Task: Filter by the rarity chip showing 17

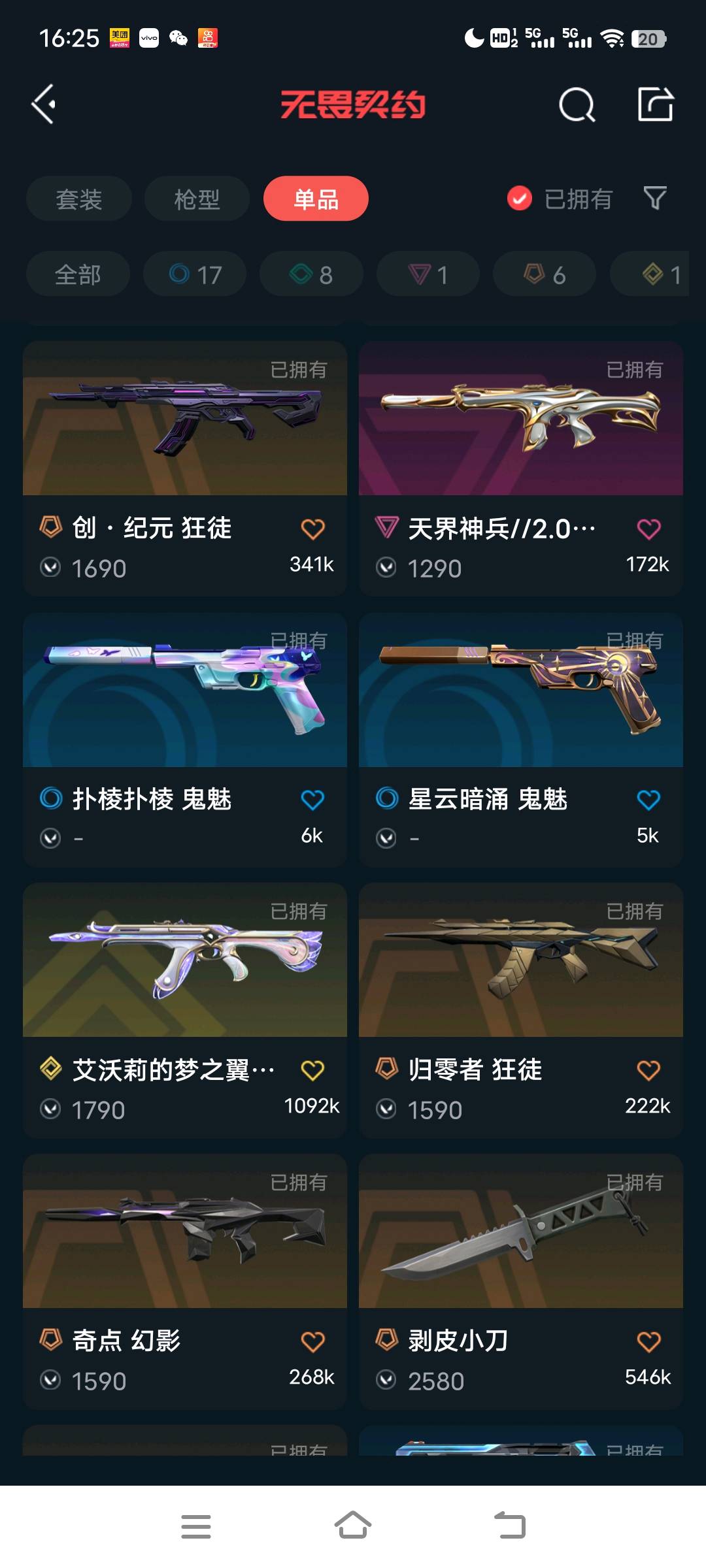Action: pos(195,274)
